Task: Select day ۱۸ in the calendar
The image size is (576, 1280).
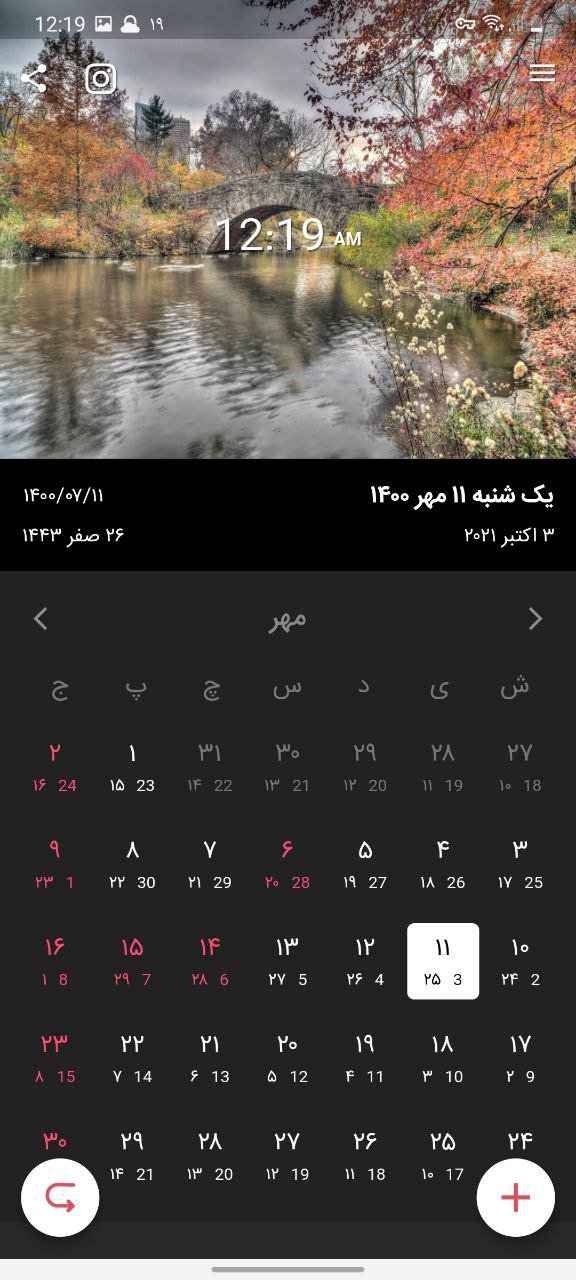Action: click(x=443, y=1058)
